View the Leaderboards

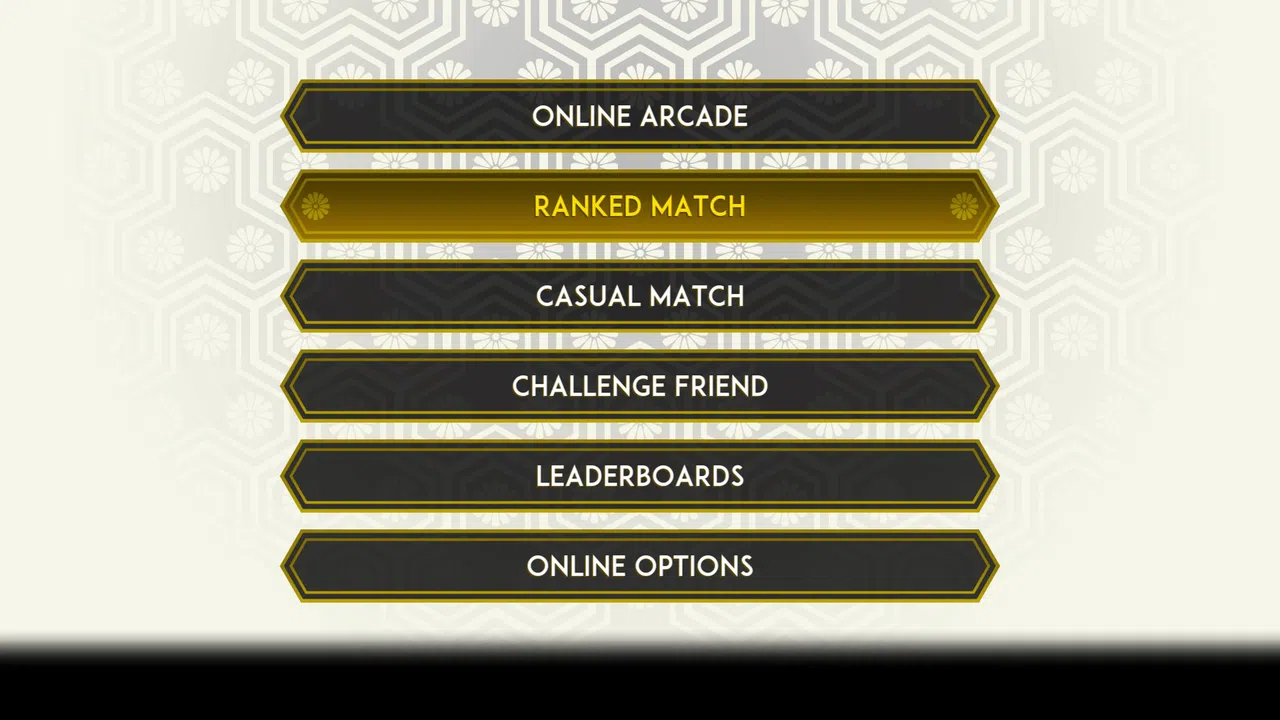pos(640,476)
